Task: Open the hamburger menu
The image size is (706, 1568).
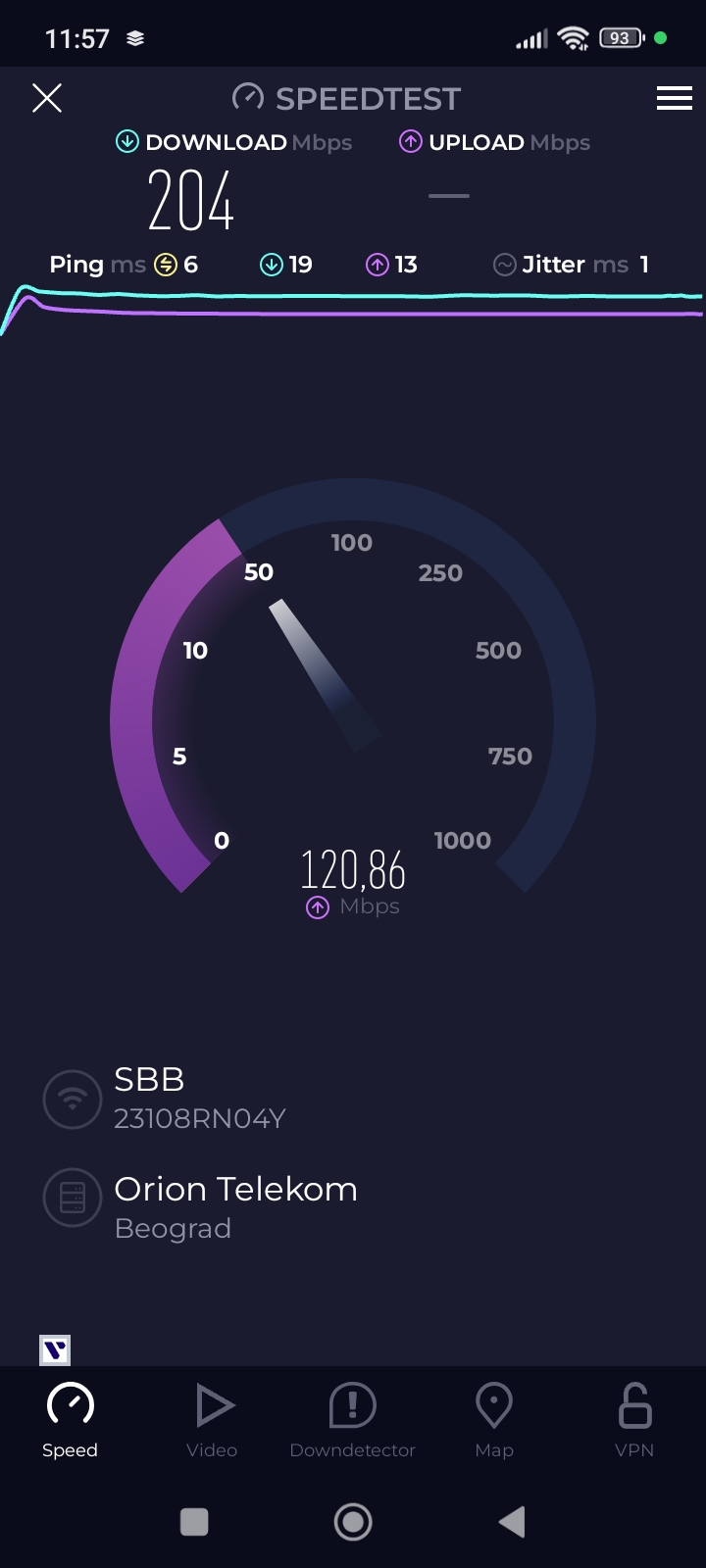Action: click(x=674, y=98)
